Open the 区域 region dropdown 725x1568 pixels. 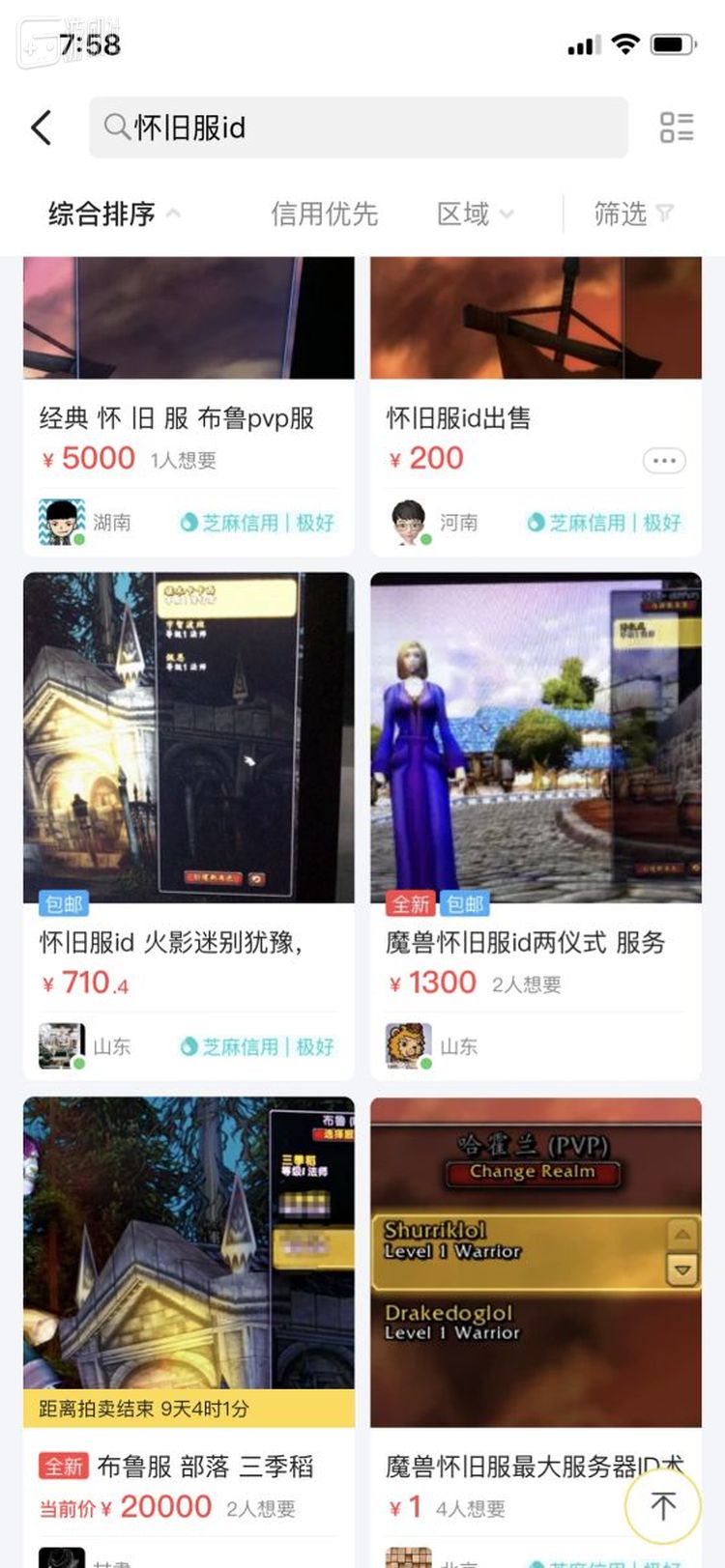(475, 214)
